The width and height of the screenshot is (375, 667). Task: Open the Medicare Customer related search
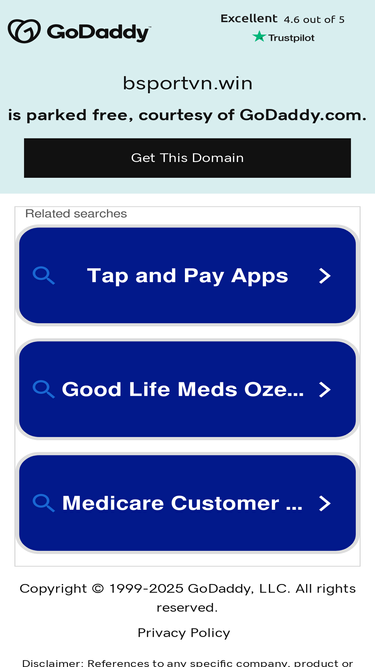(x=188, y=503)
